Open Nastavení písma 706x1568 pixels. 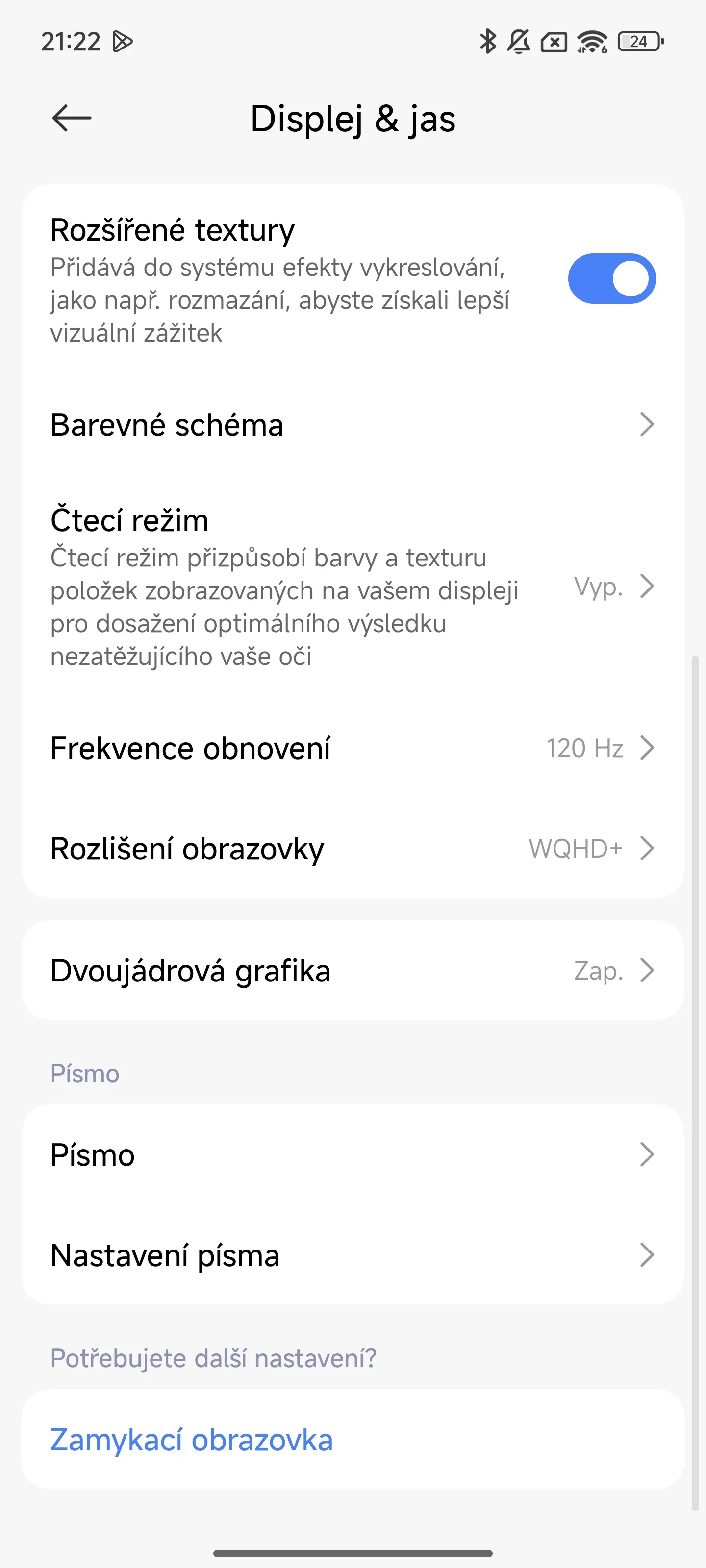353,1255
